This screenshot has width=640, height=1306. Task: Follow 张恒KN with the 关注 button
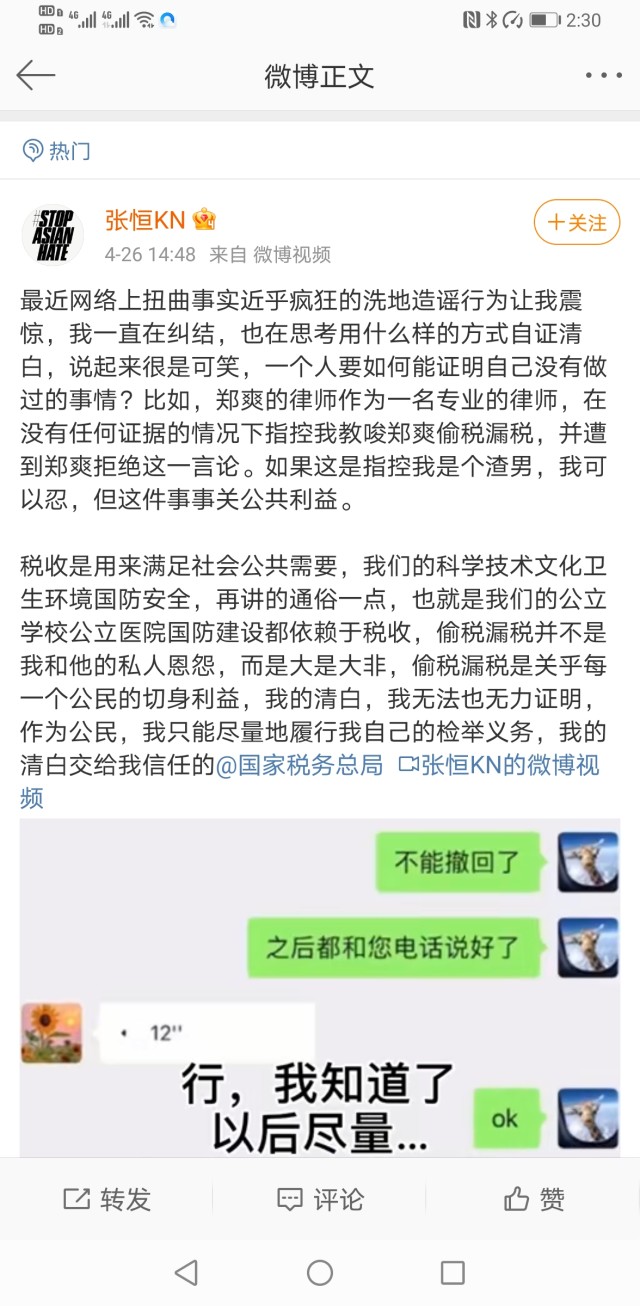click(x=576, y=223)
